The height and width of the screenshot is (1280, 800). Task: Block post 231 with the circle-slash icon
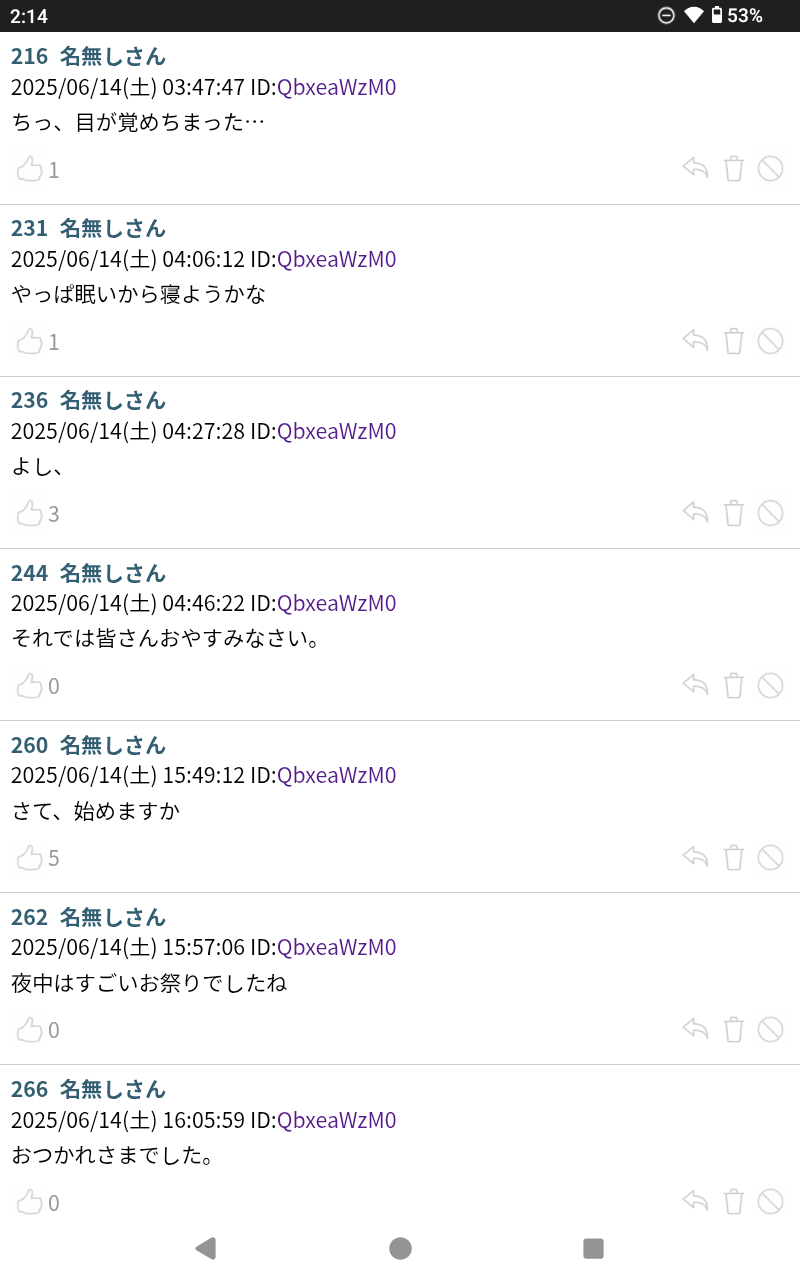pyautogui.click(x=770, y=341)
